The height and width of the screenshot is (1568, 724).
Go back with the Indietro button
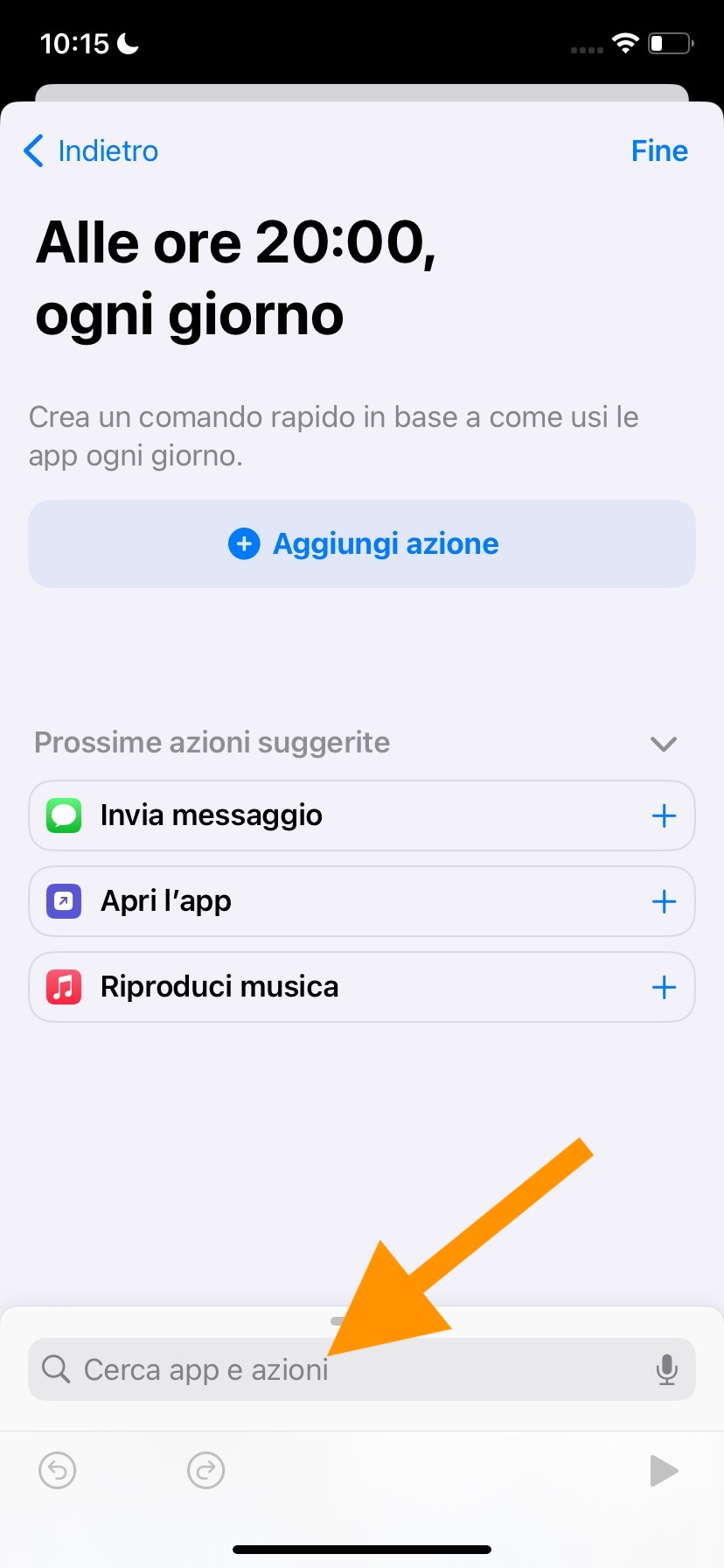click(91, 151)
